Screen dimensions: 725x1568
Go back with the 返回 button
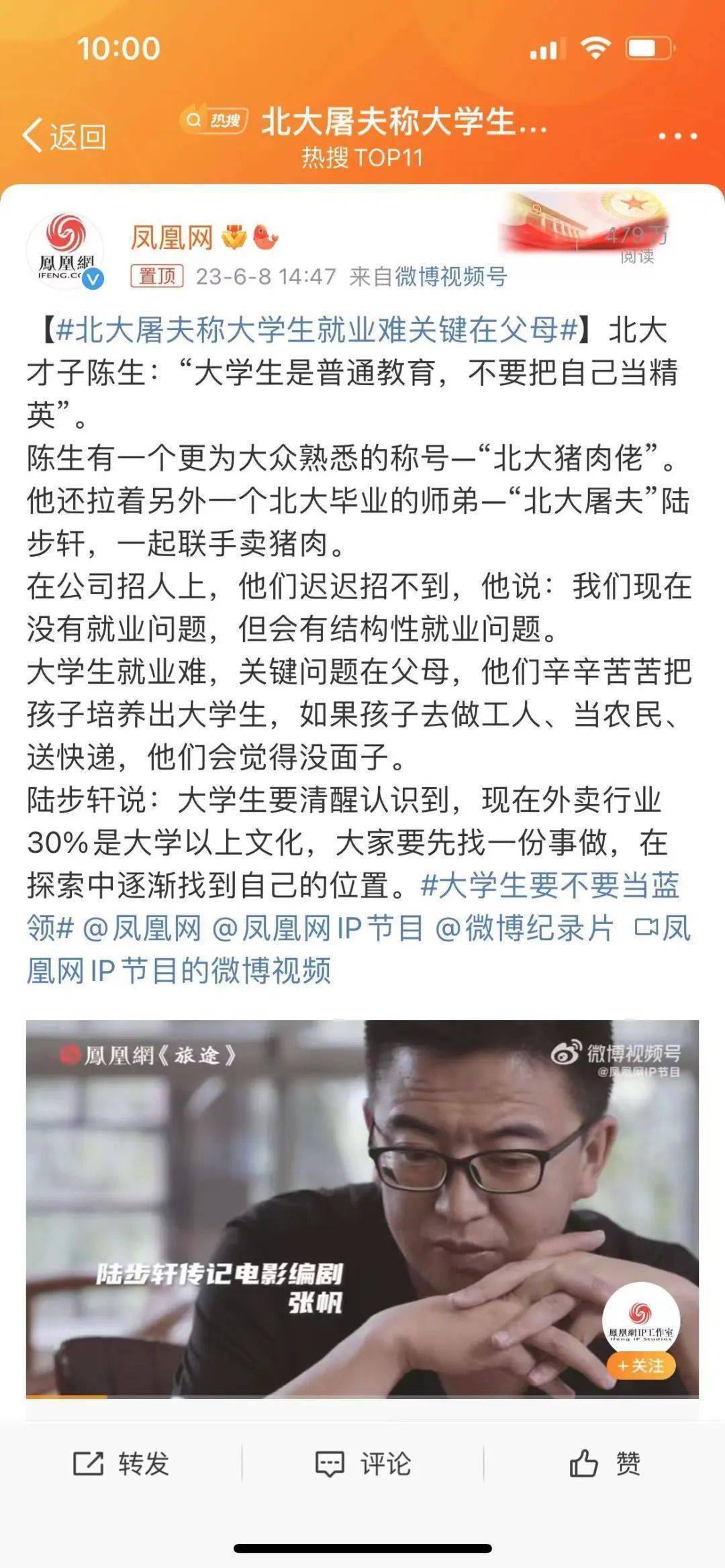click(65, 136)
